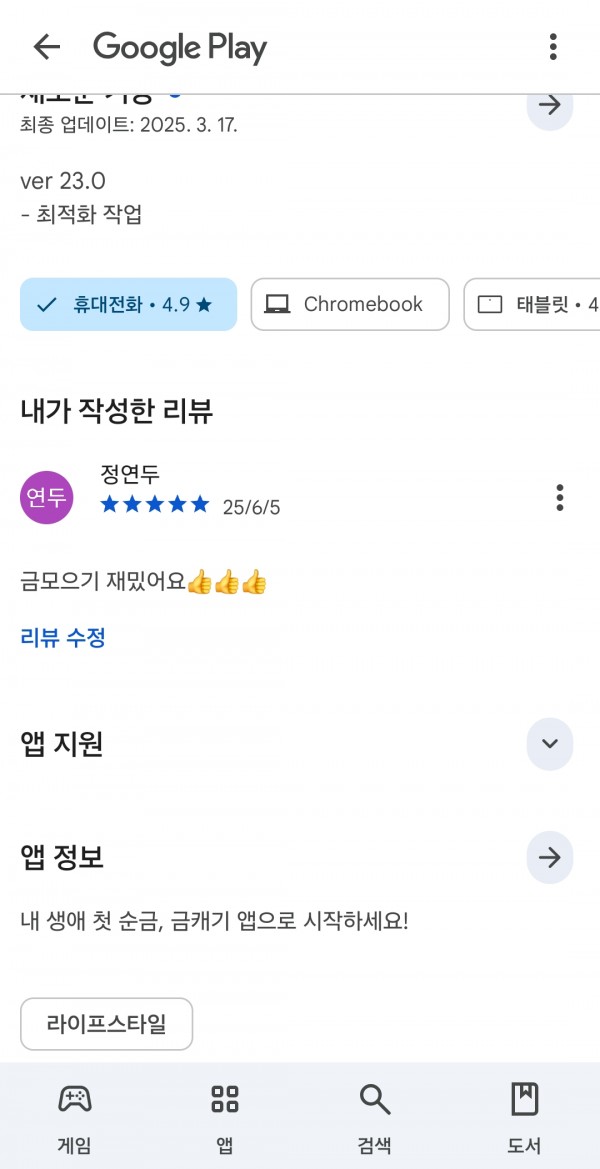Tap the 라이프스타일 category chip

(x=107, y=1024)
